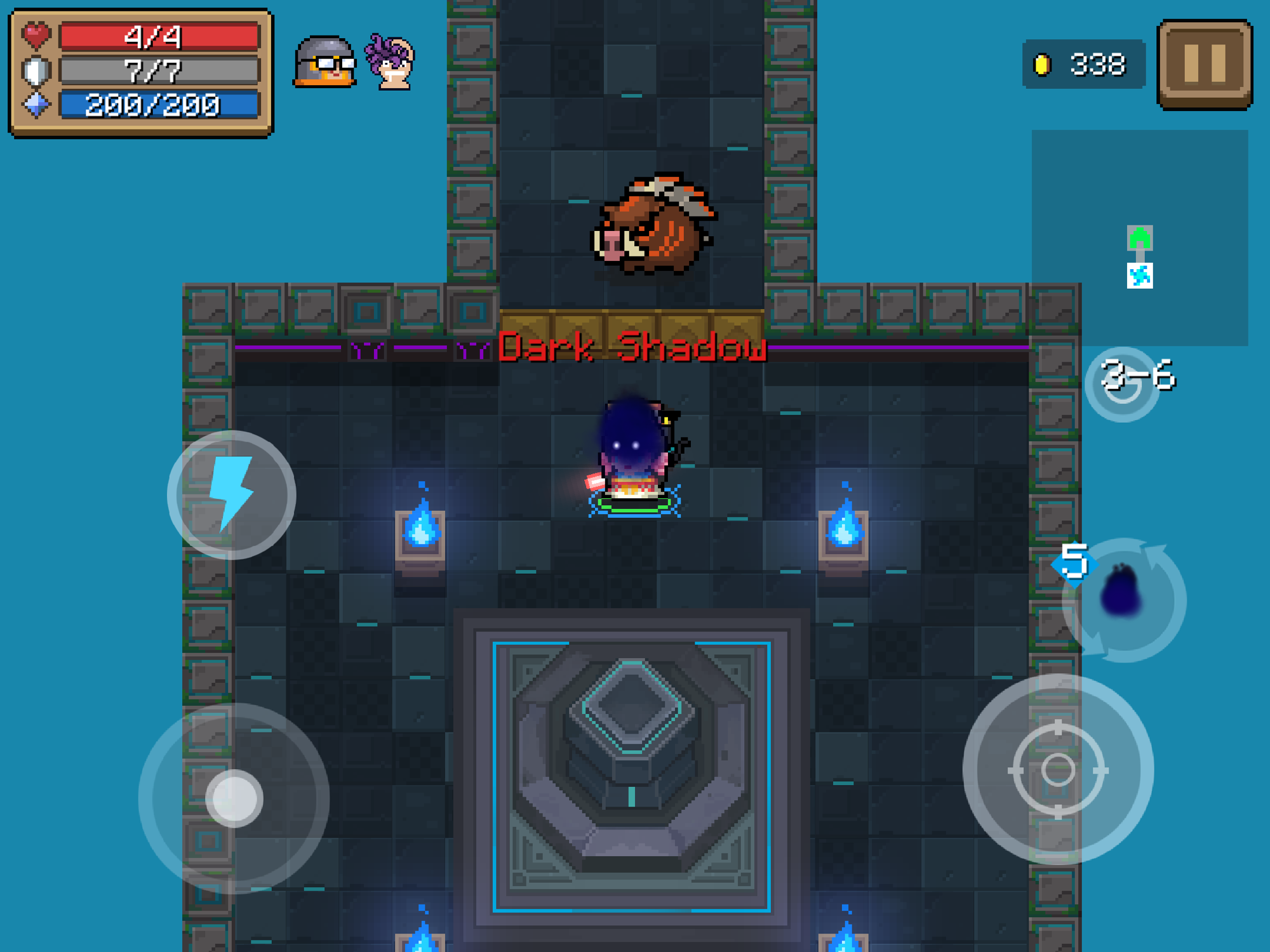Activate the lightning skill button
1270x952 pixels.
point(231,495)
